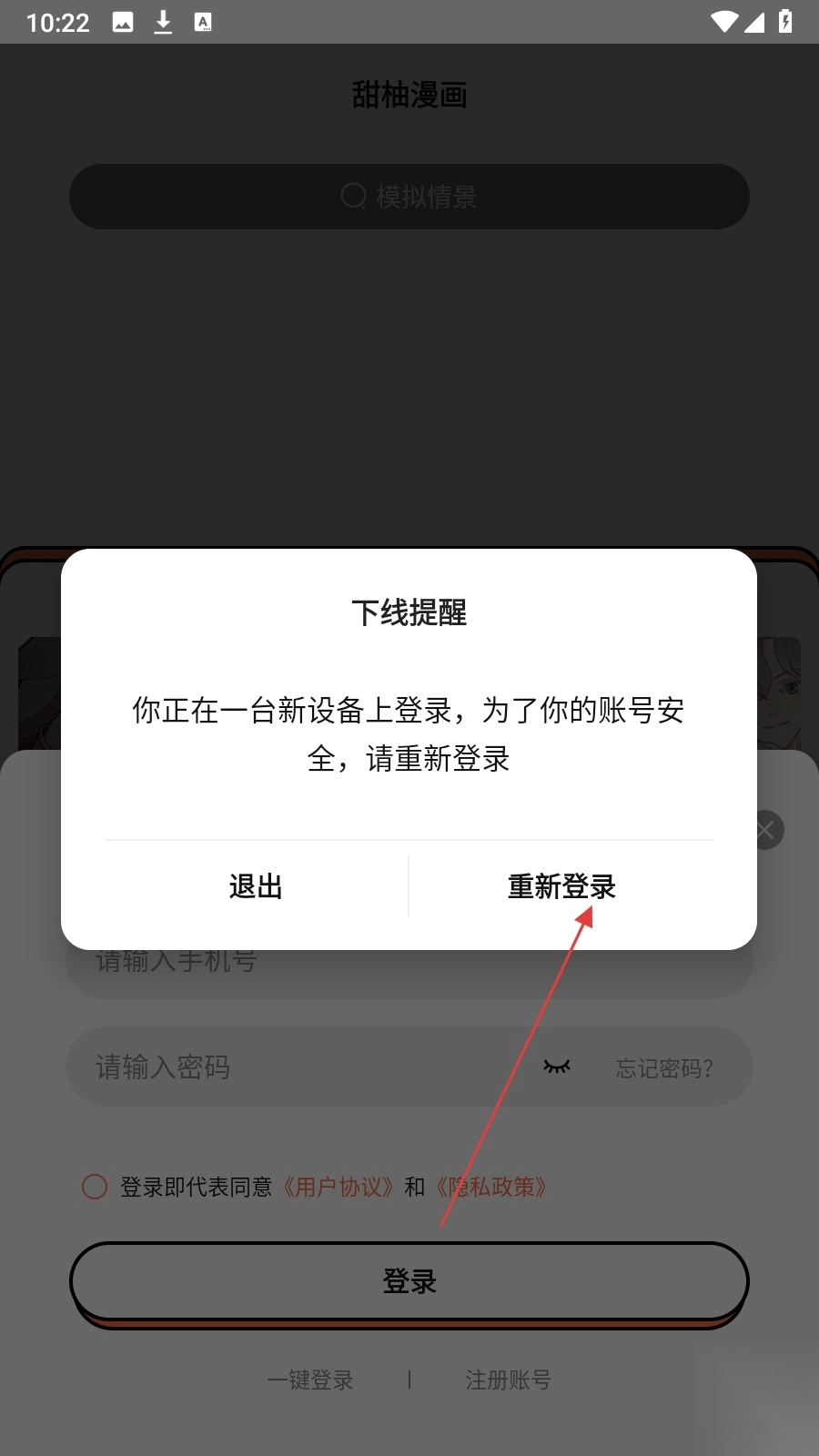Screen dimensions: 819x1456
Task: Select 一键登录 option
Action: [309, 1380]
